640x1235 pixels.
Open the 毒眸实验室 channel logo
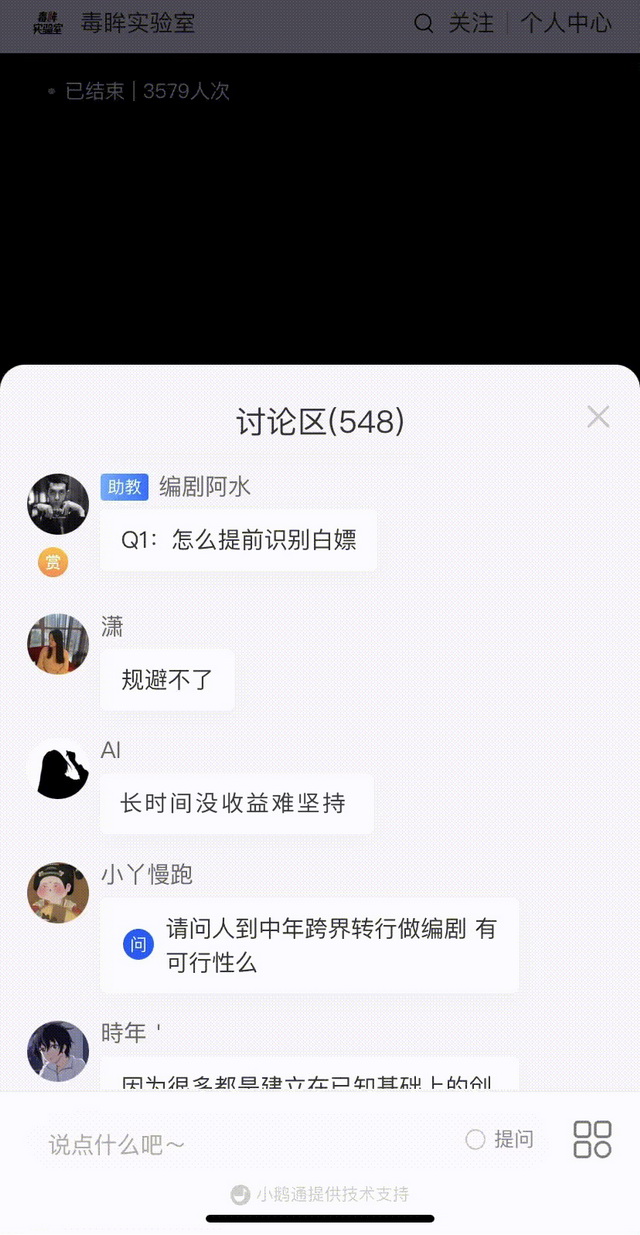pos(47,23)
